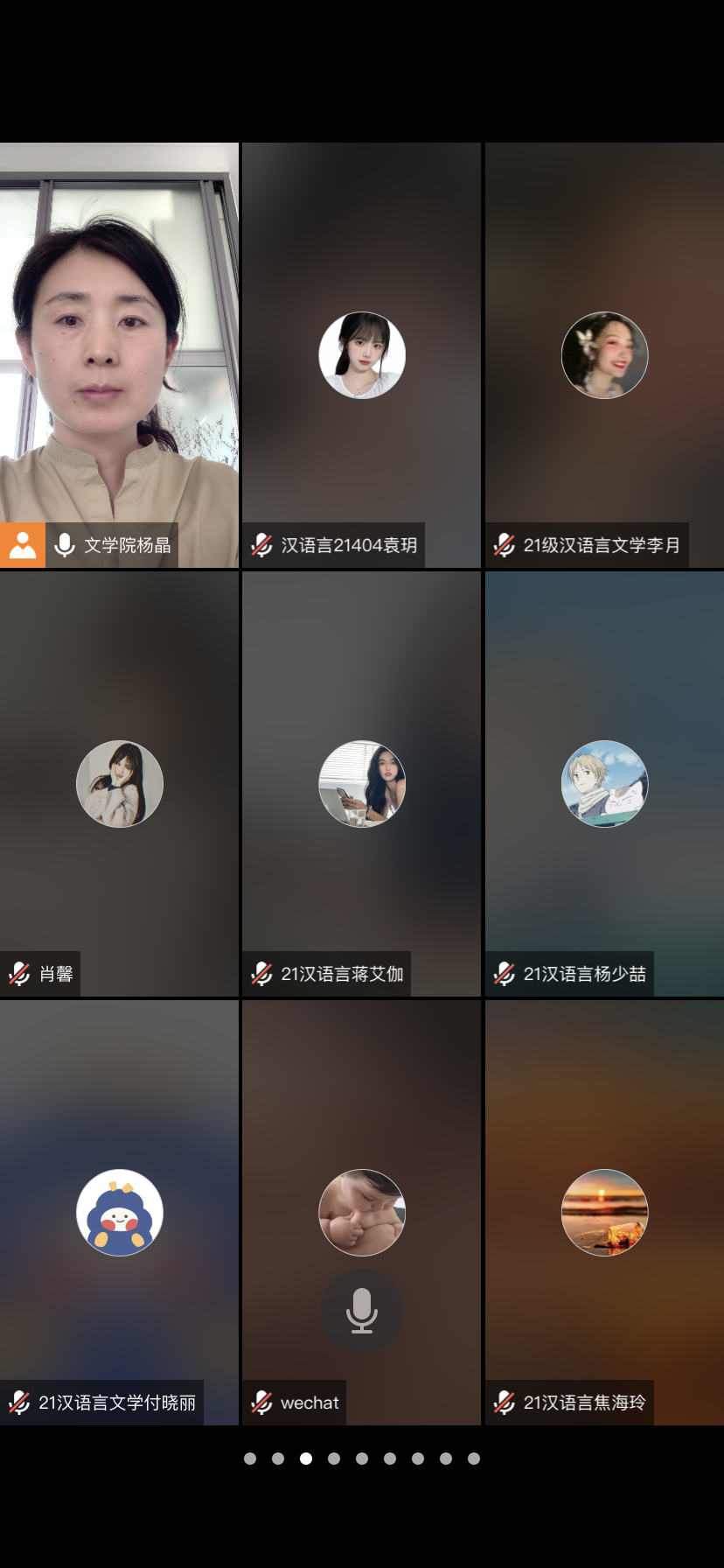724x1568 pixels.
Task: Jump to last page indicator dot
Action: point(474,1459)
